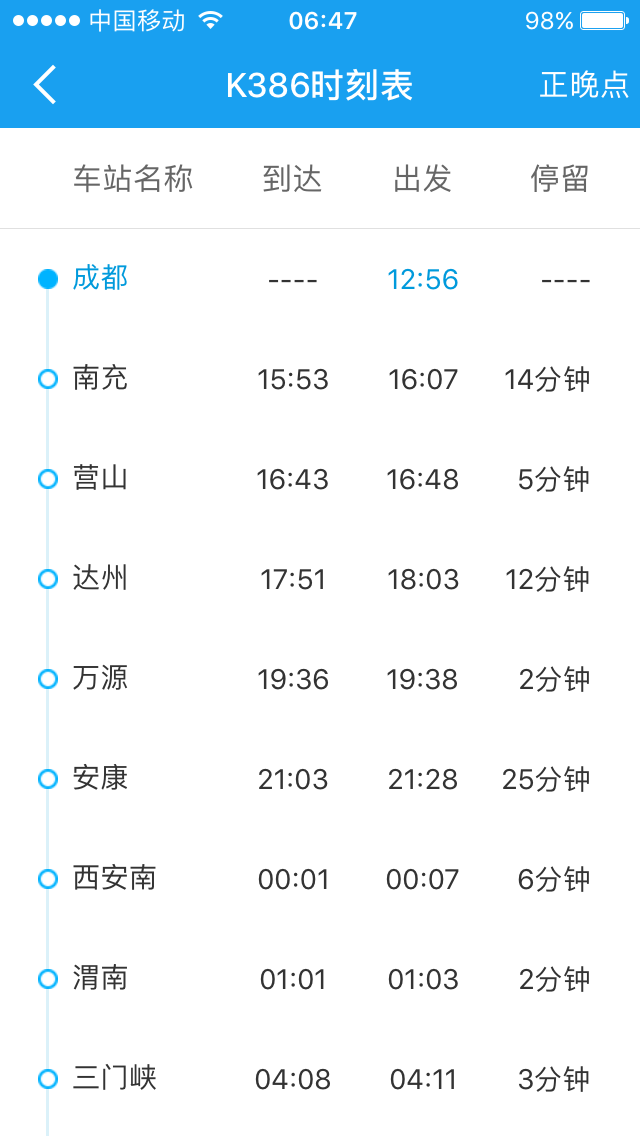Open the 正晚点 status page
The image size is (640, 1136).
coord(583,85)
